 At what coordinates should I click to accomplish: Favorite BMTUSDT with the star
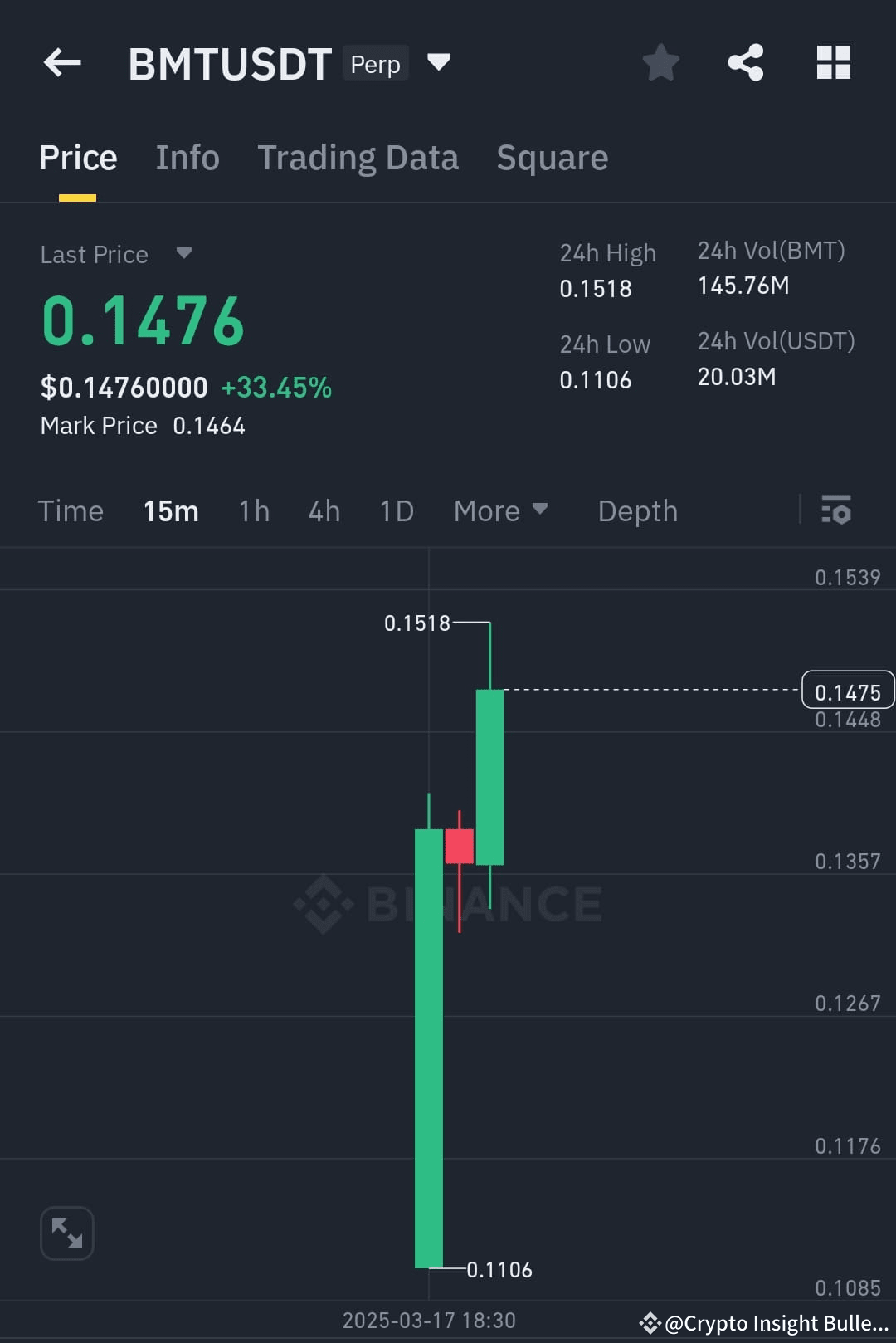pyautogui.click(x=660, y=62)
